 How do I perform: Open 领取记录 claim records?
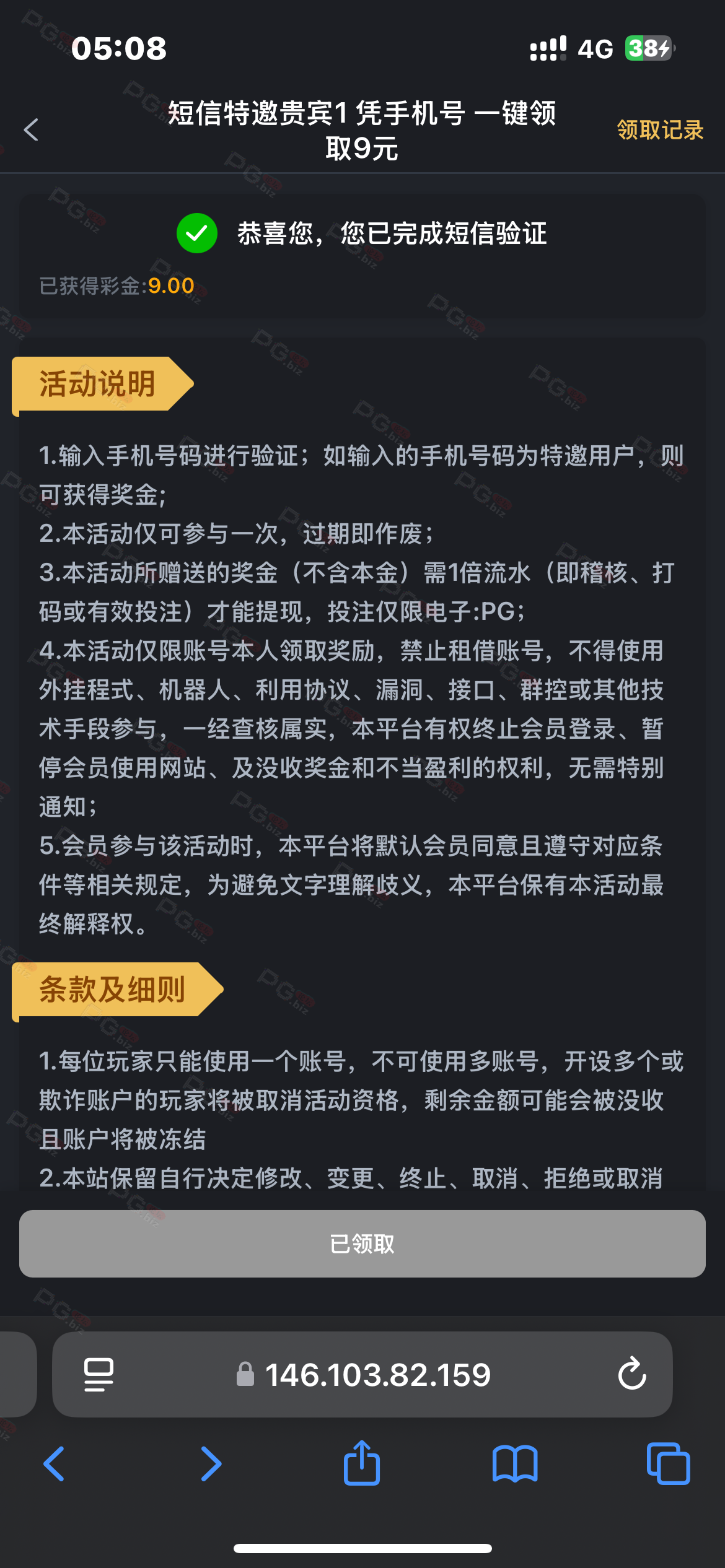click(x=660, y=130)
